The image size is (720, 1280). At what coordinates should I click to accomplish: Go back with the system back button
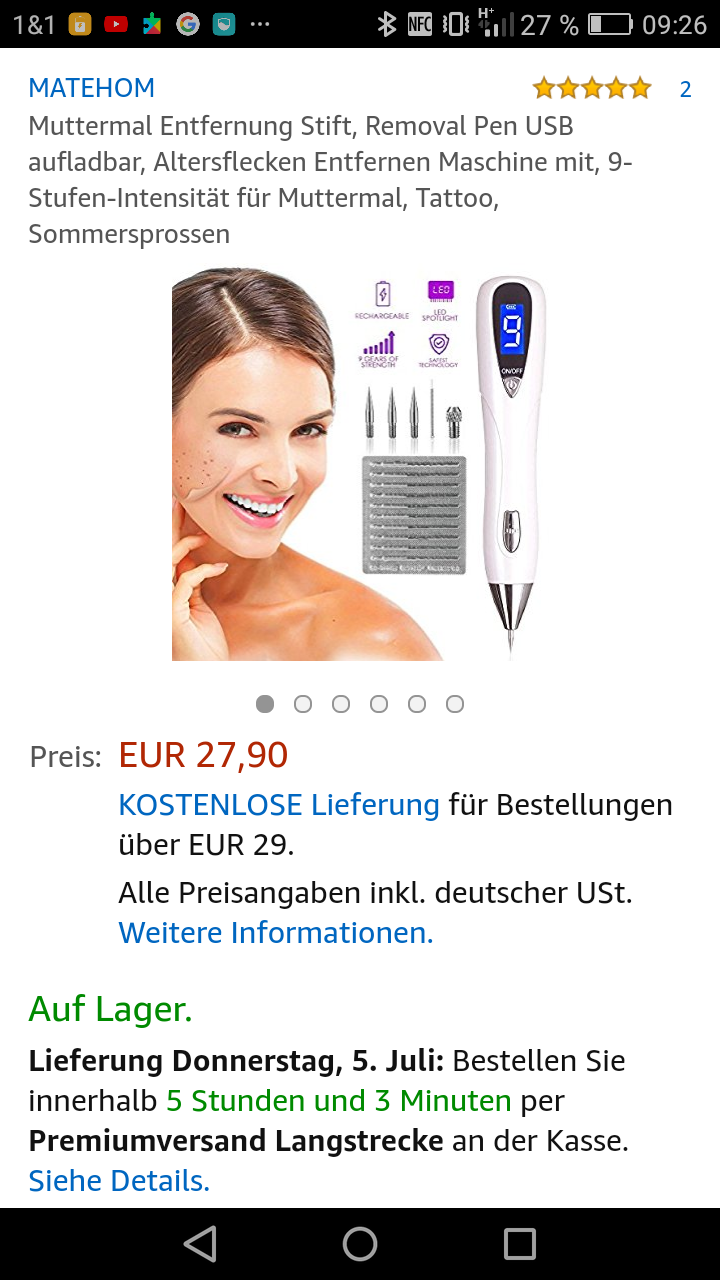coord(200,1244)
